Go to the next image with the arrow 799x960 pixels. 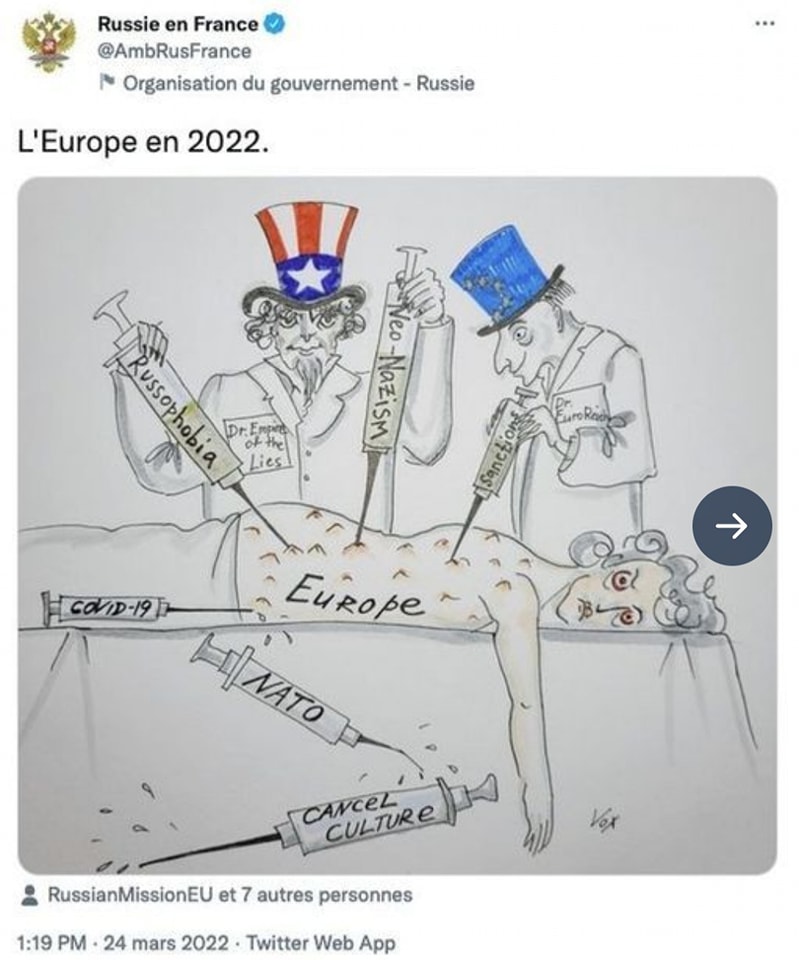click(732, 526)
